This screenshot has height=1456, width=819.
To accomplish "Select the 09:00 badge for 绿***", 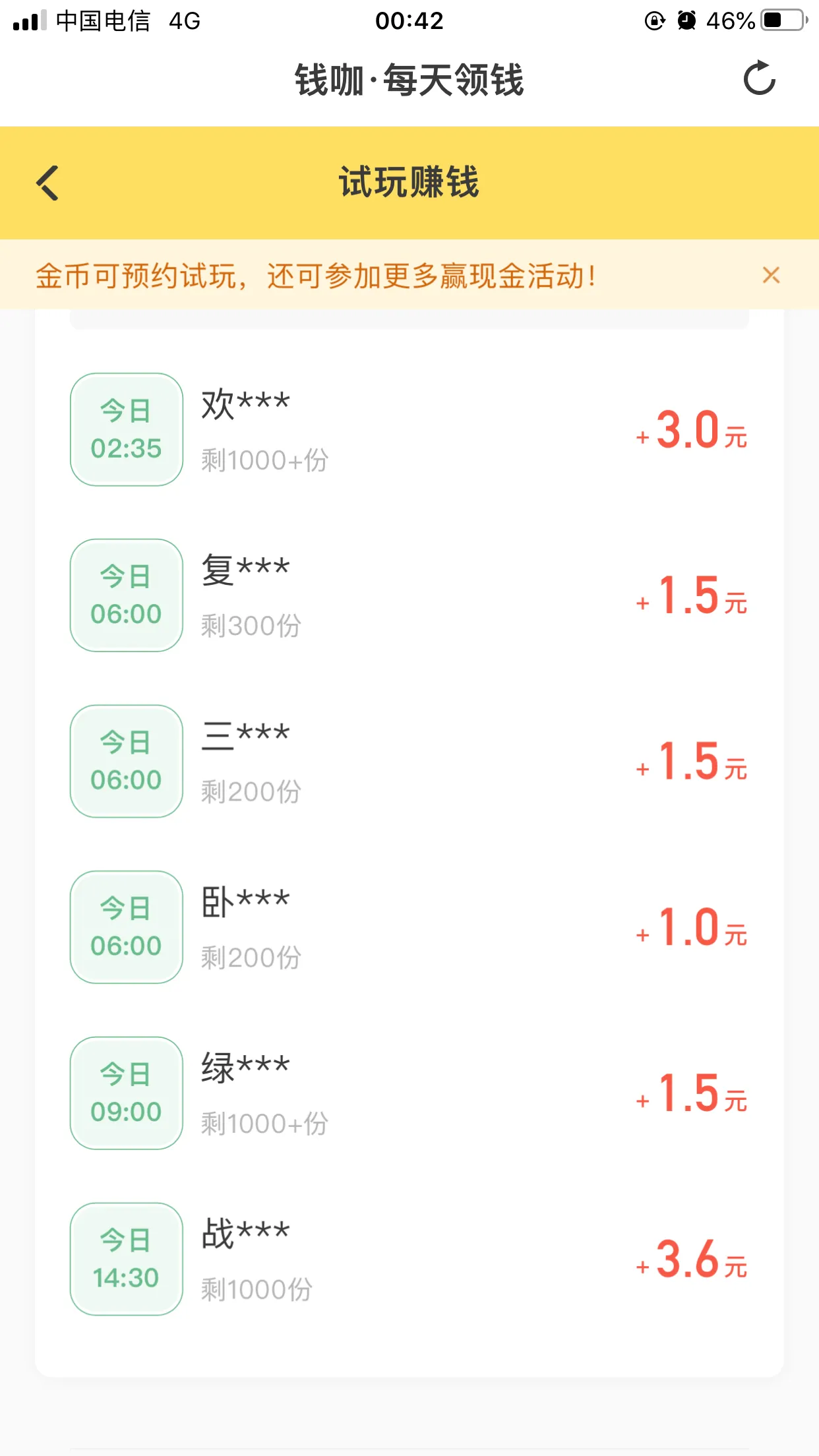I will [125, 1094].
